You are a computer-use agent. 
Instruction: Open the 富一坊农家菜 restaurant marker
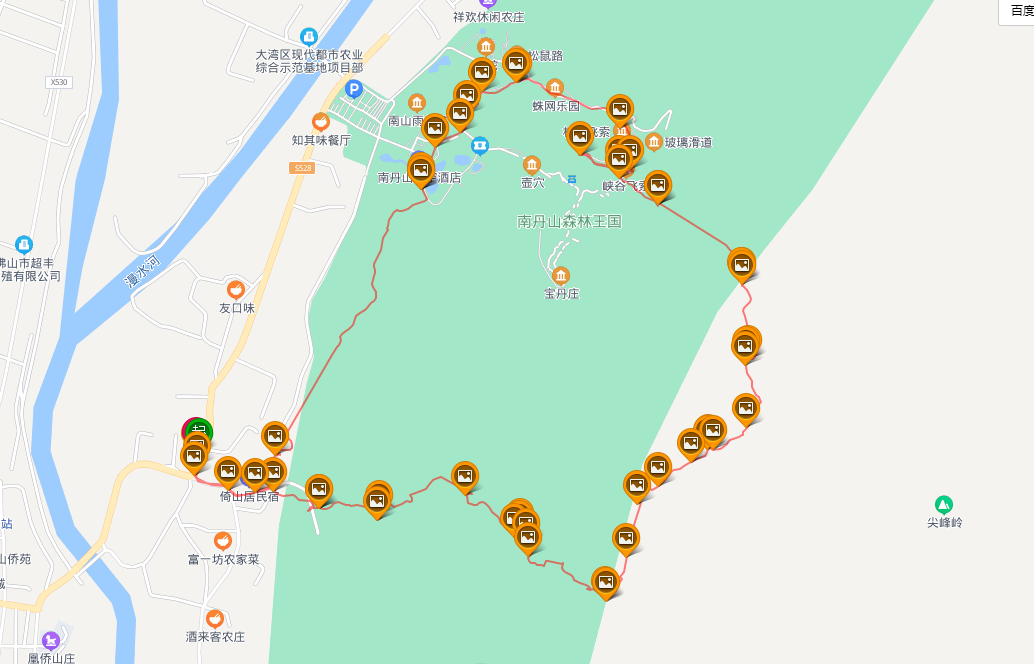pos(222,541)
